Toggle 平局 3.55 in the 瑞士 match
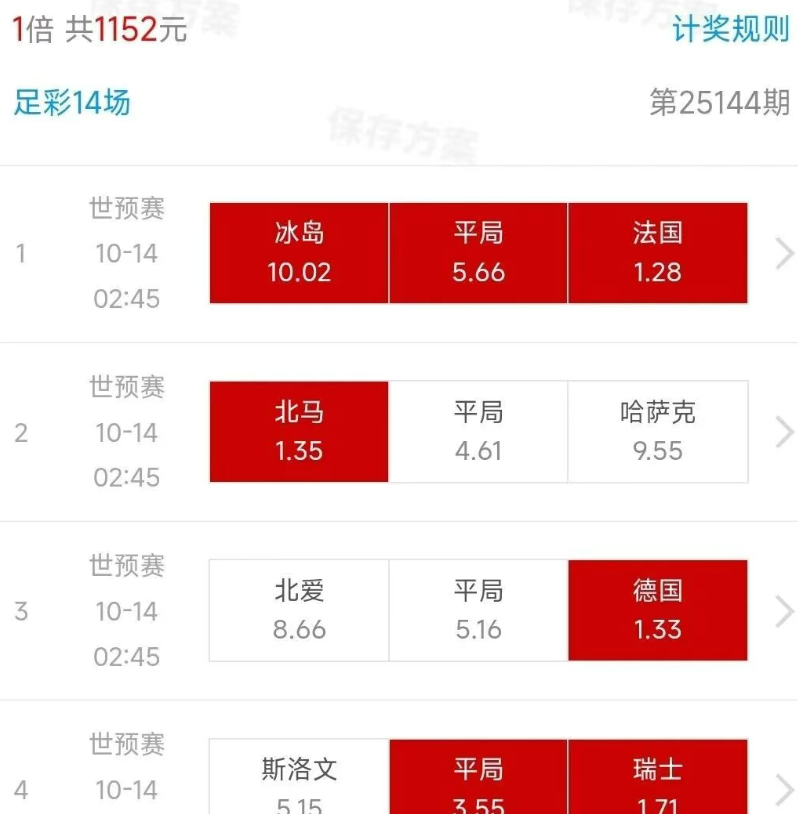The width and height of the screenshot is (798, 814). coord(478,782)
